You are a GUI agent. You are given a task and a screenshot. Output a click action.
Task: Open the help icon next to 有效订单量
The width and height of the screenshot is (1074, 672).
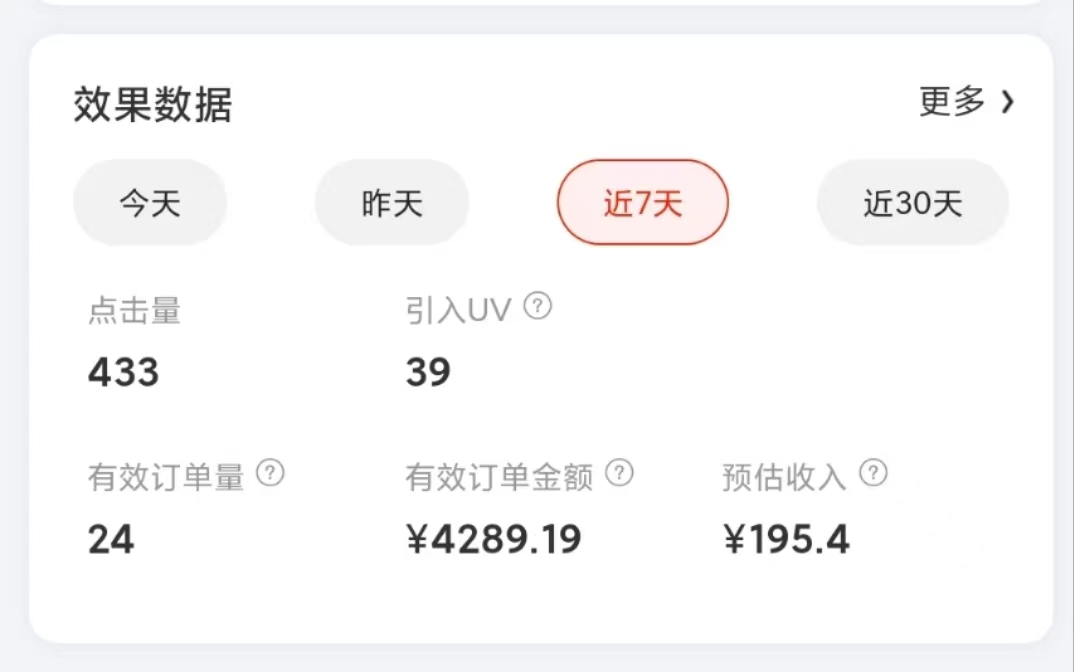270,473
